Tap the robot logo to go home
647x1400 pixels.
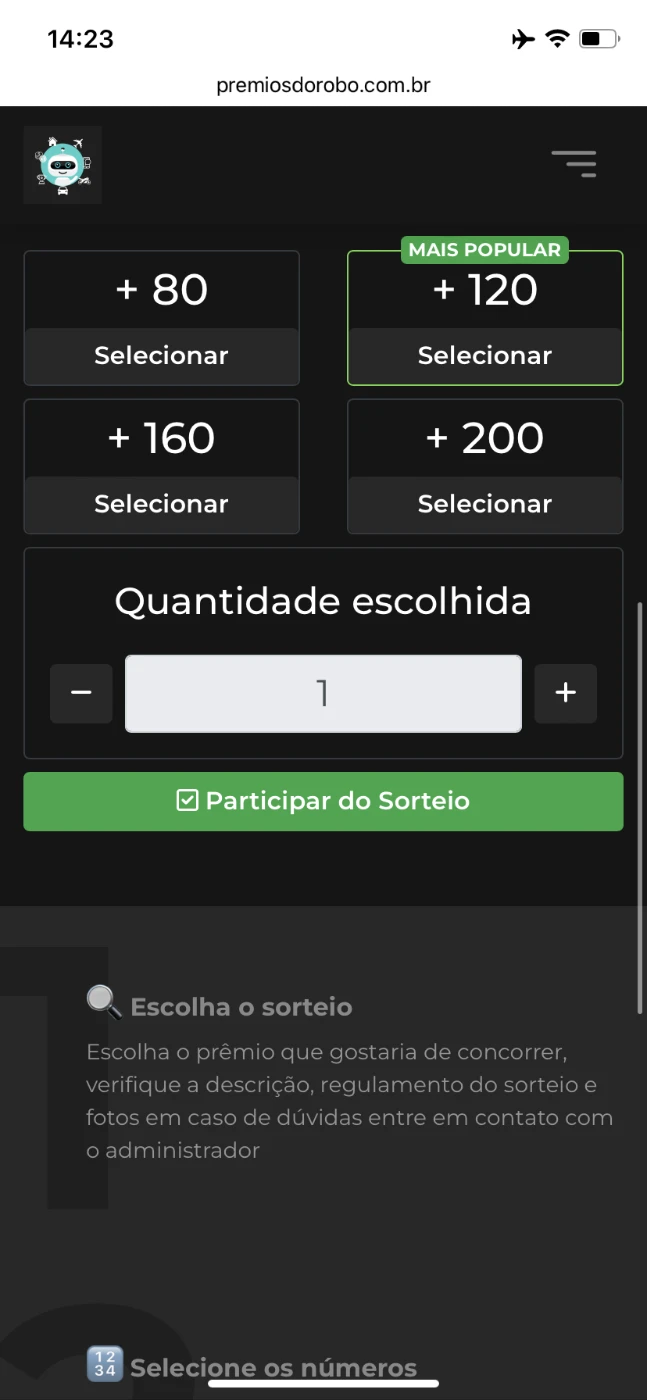[63, 165]
